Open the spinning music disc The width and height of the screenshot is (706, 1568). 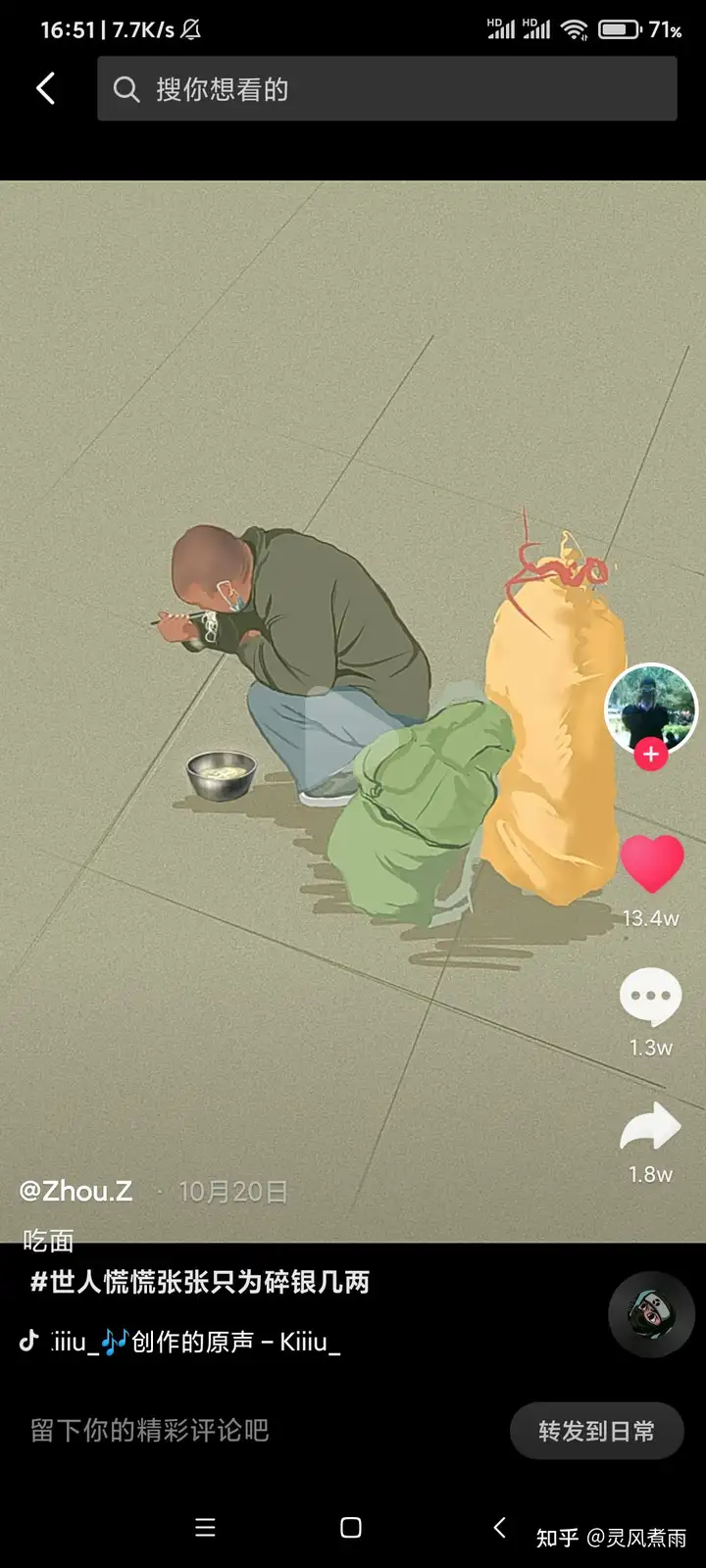(x=651, y=1314)
